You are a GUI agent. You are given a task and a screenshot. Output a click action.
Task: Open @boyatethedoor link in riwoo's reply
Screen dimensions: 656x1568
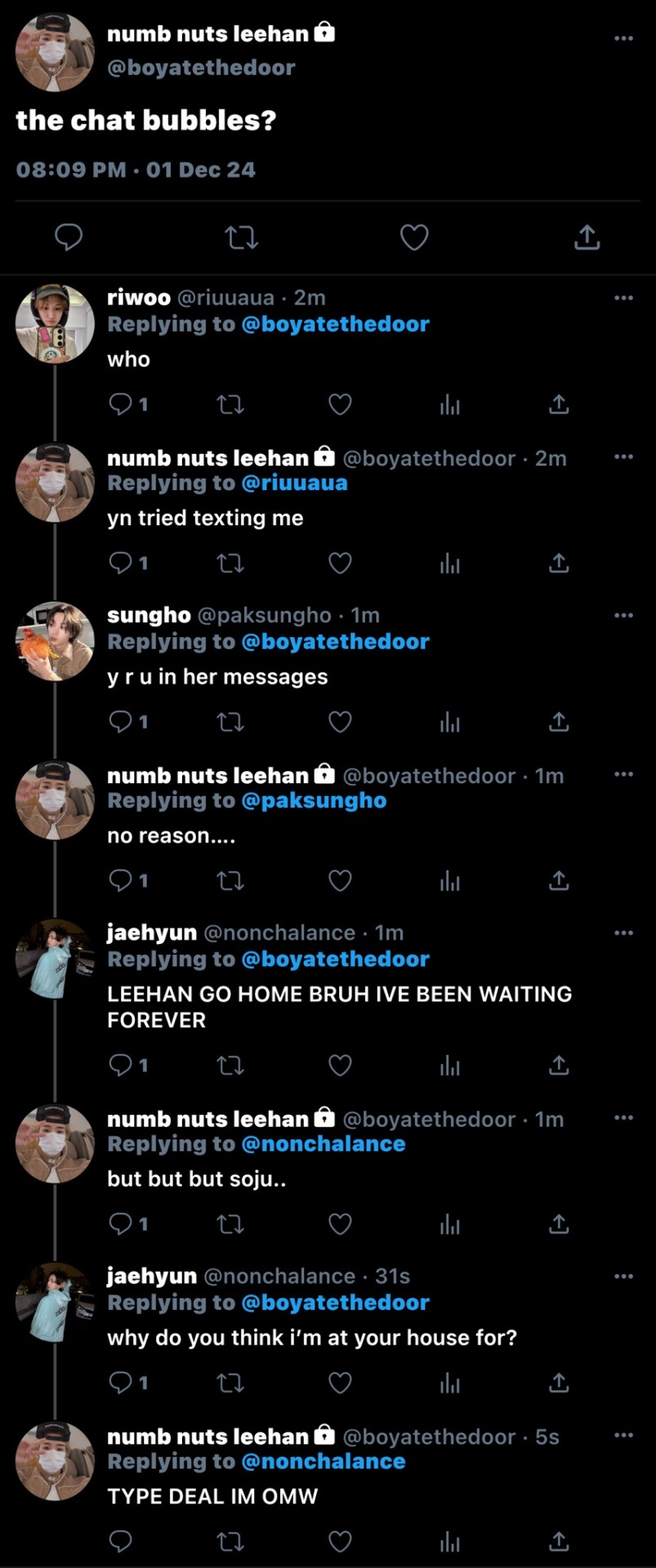335,324
